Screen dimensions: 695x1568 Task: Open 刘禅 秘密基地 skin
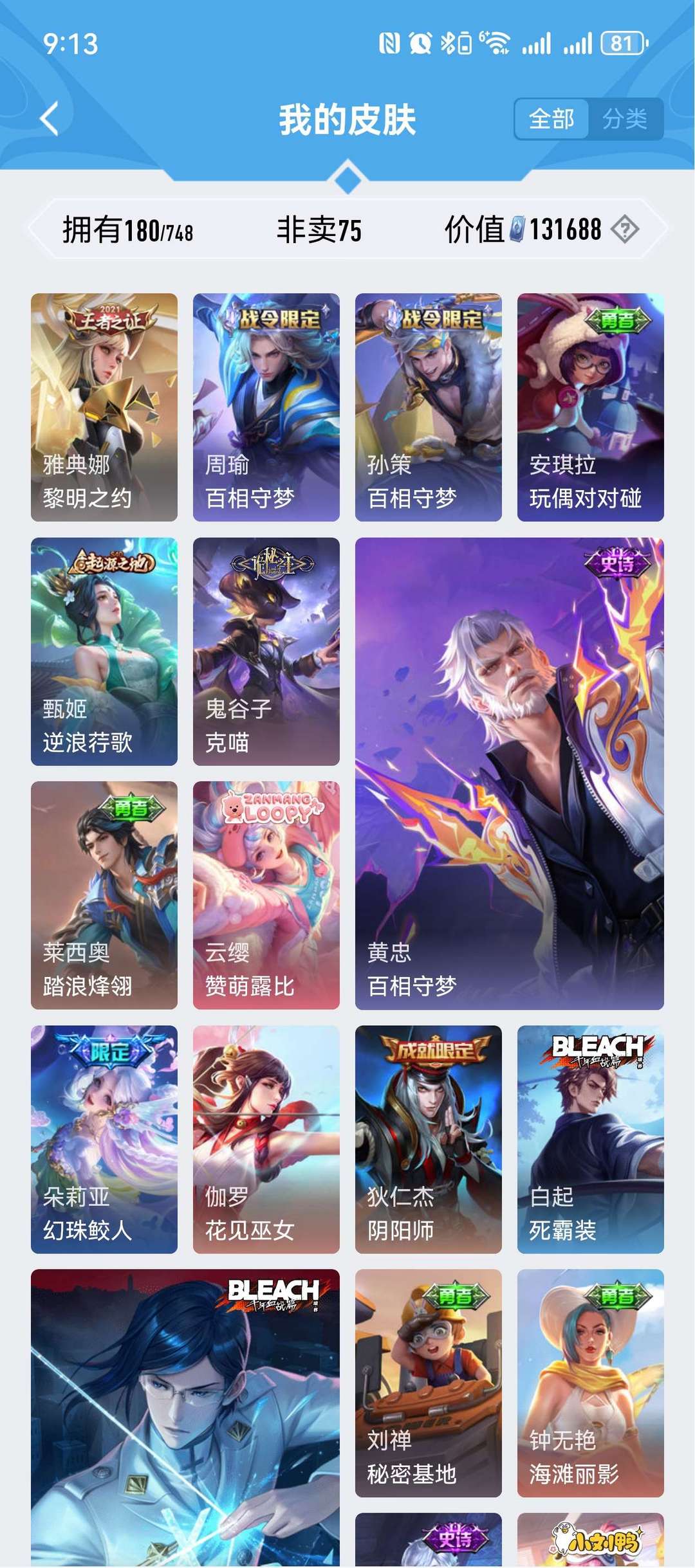(x=429, y=1383)
